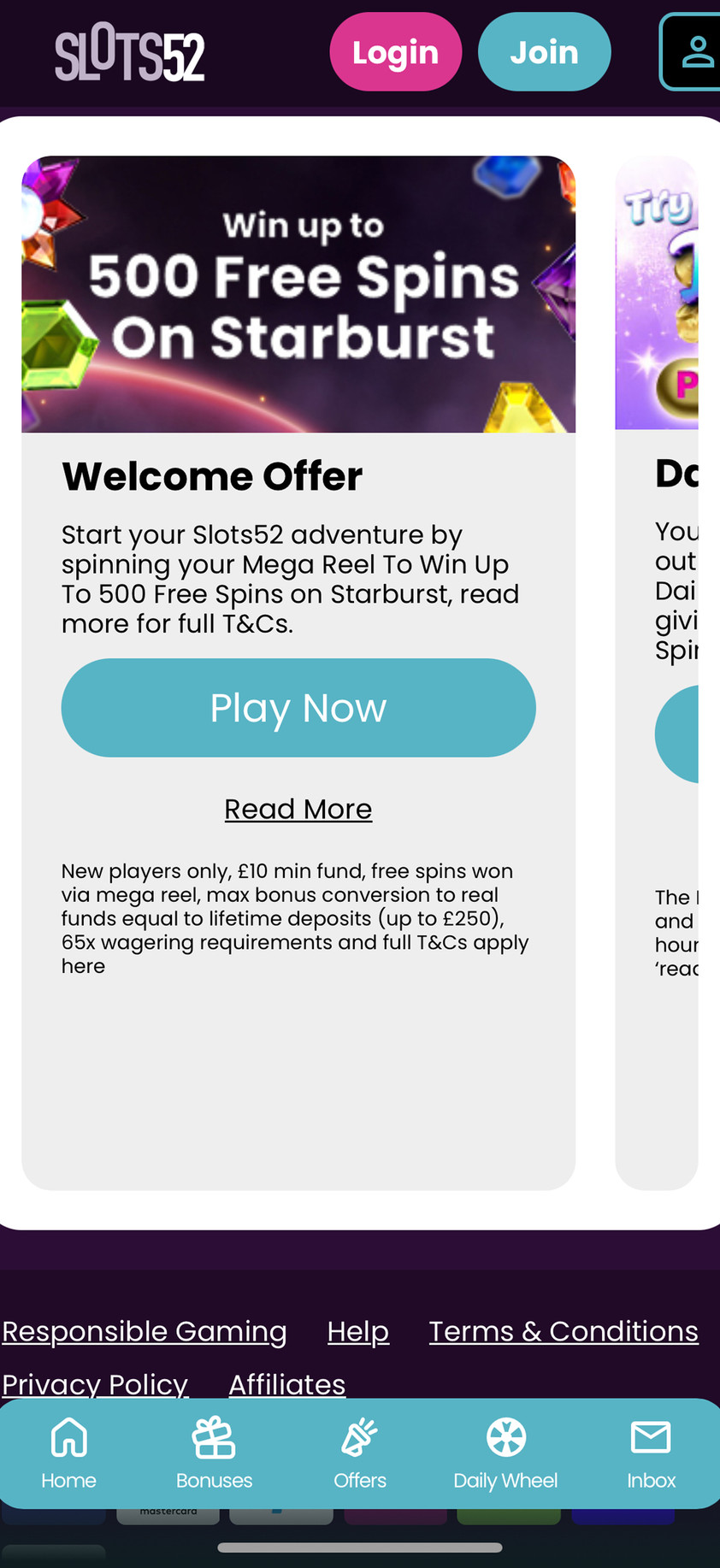Switch to the Bonuses tab
Screen dimensions: 720x1568
[214, 1453]
